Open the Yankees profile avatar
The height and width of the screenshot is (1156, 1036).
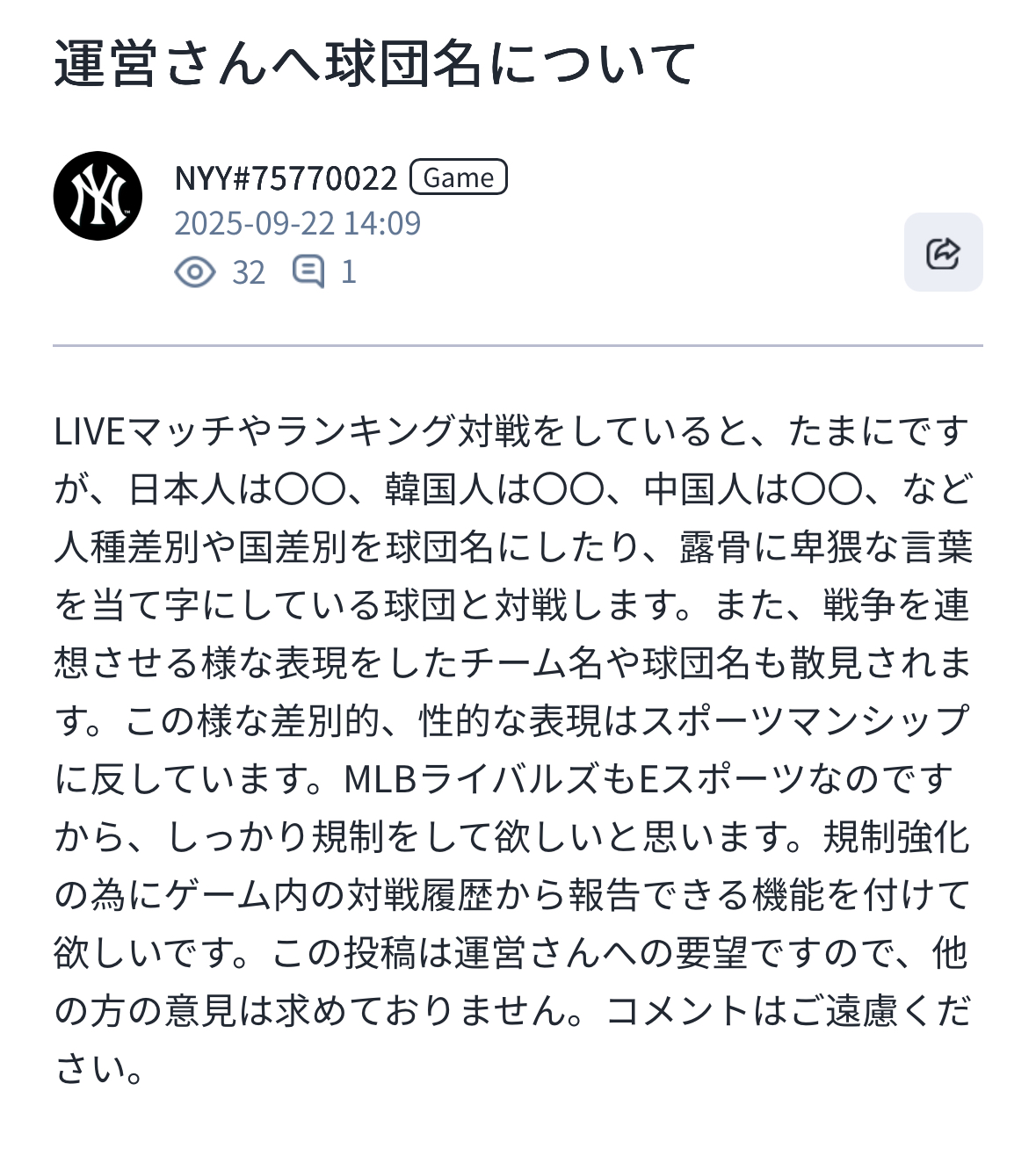(98, 196)
